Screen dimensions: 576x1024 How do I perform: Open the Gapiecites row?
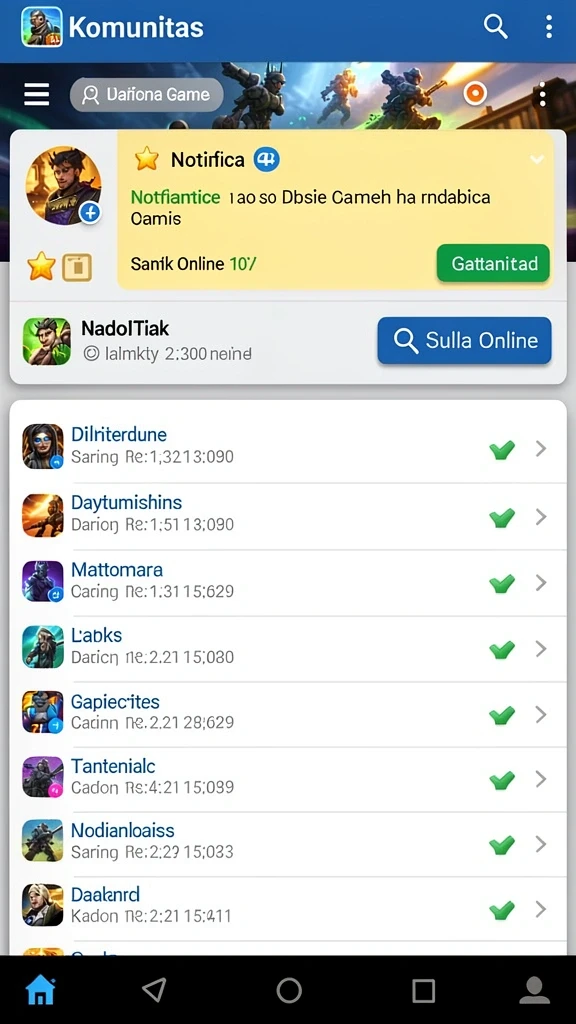[288, 714]
